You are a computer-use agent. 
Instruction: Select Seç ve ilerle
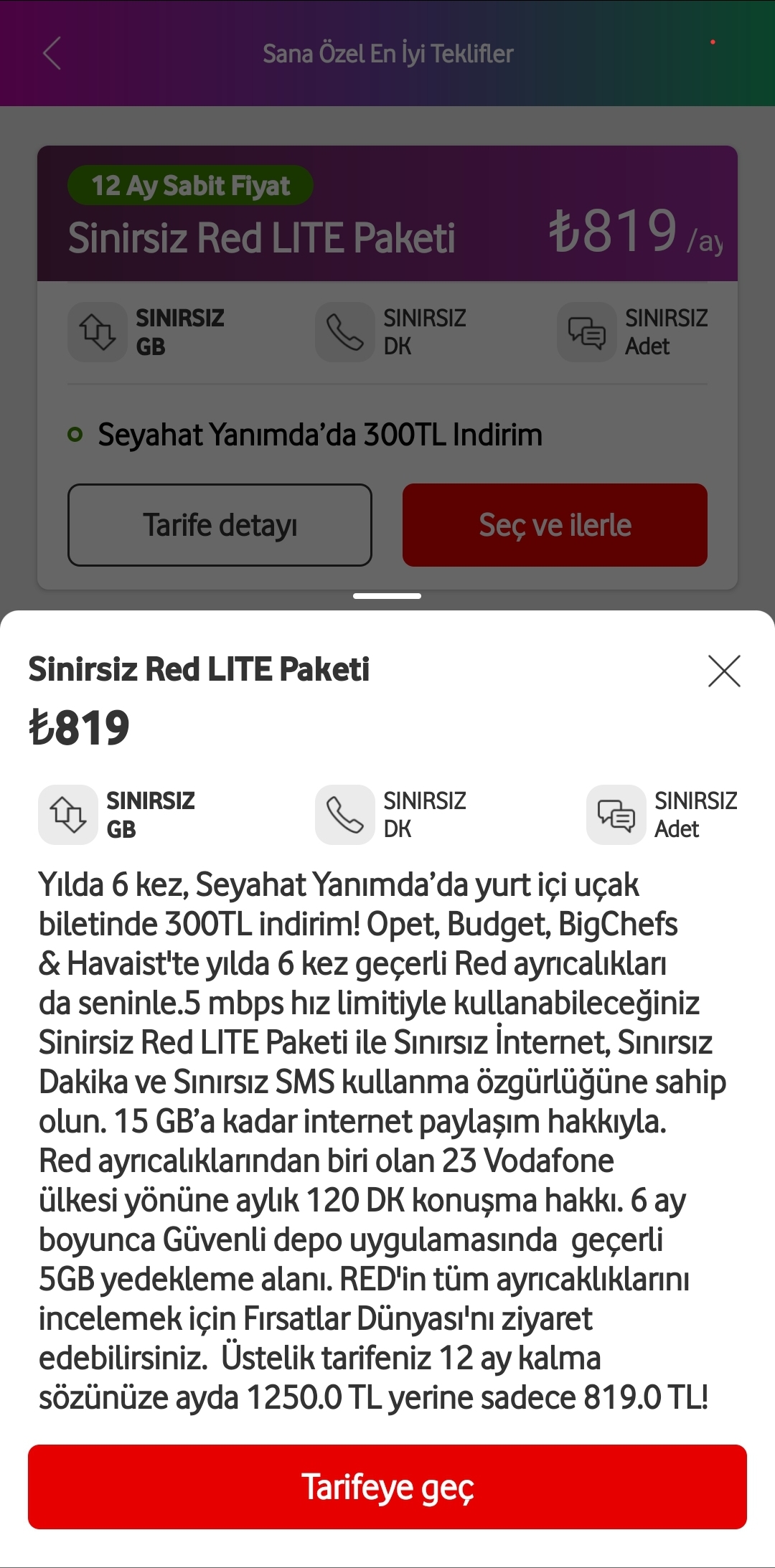[x=555, y=525]
